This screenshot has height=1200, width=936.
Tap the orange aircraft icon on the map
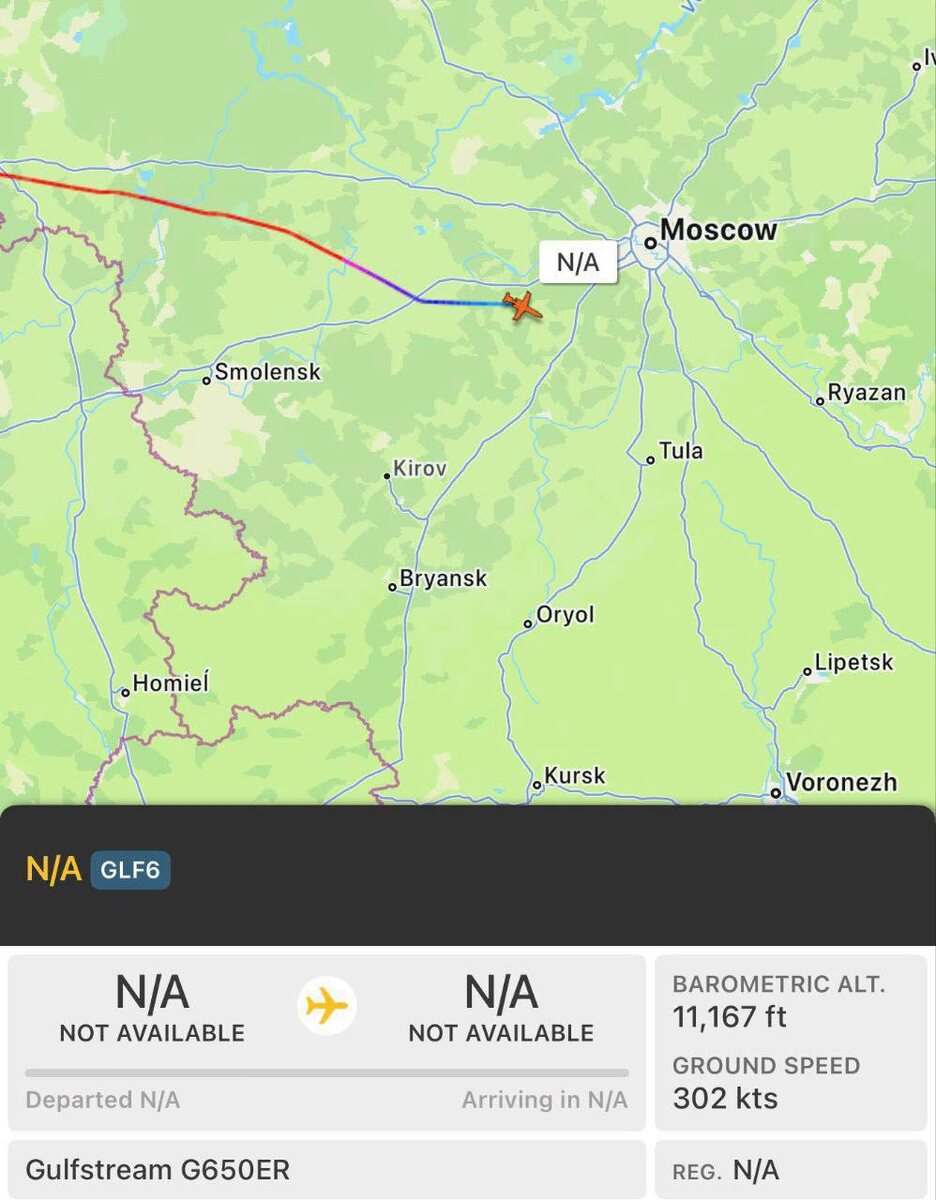[x=521, y=305]
